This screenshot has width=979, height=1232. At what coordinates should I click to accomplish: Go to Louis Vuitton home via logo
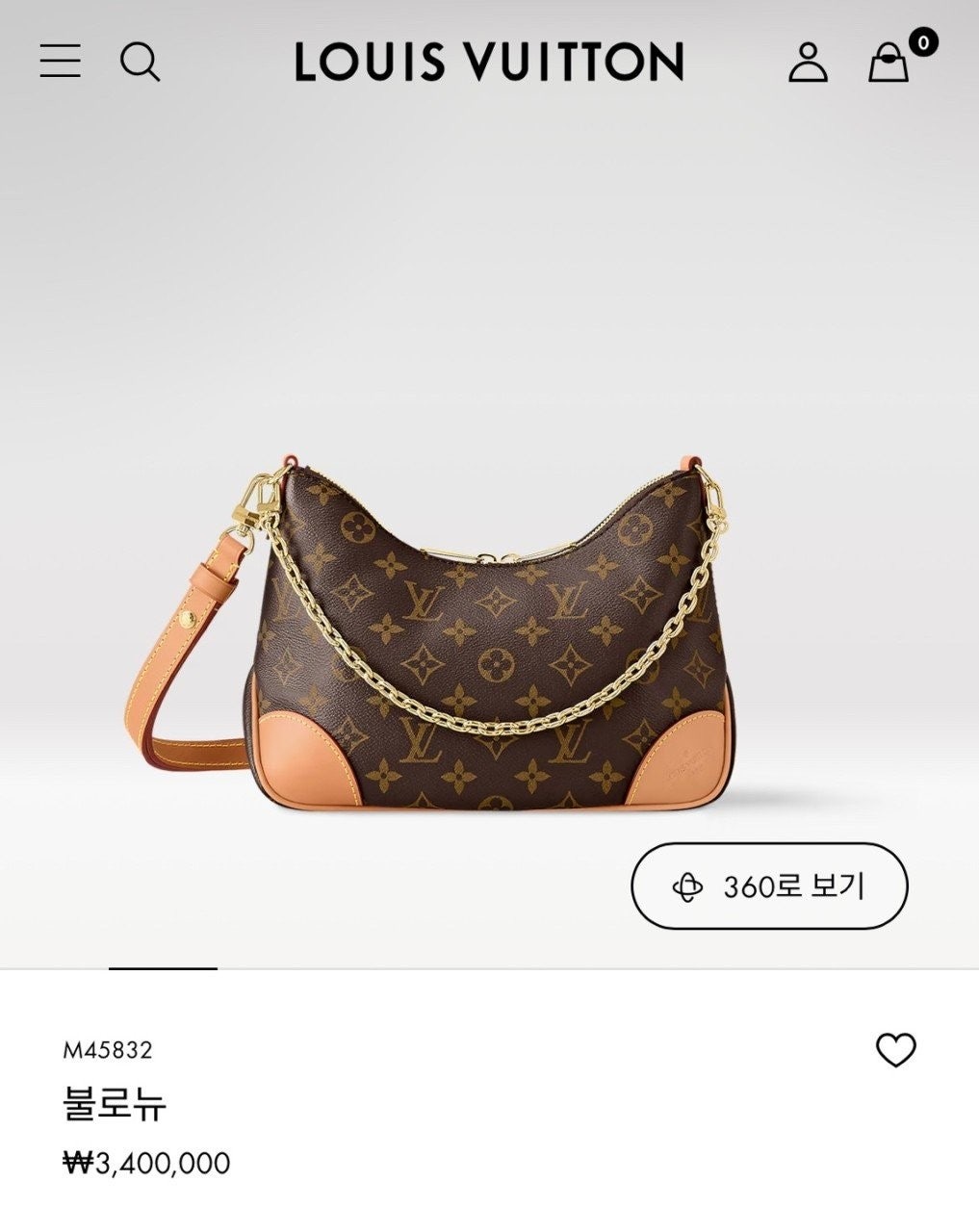point(489,62)
